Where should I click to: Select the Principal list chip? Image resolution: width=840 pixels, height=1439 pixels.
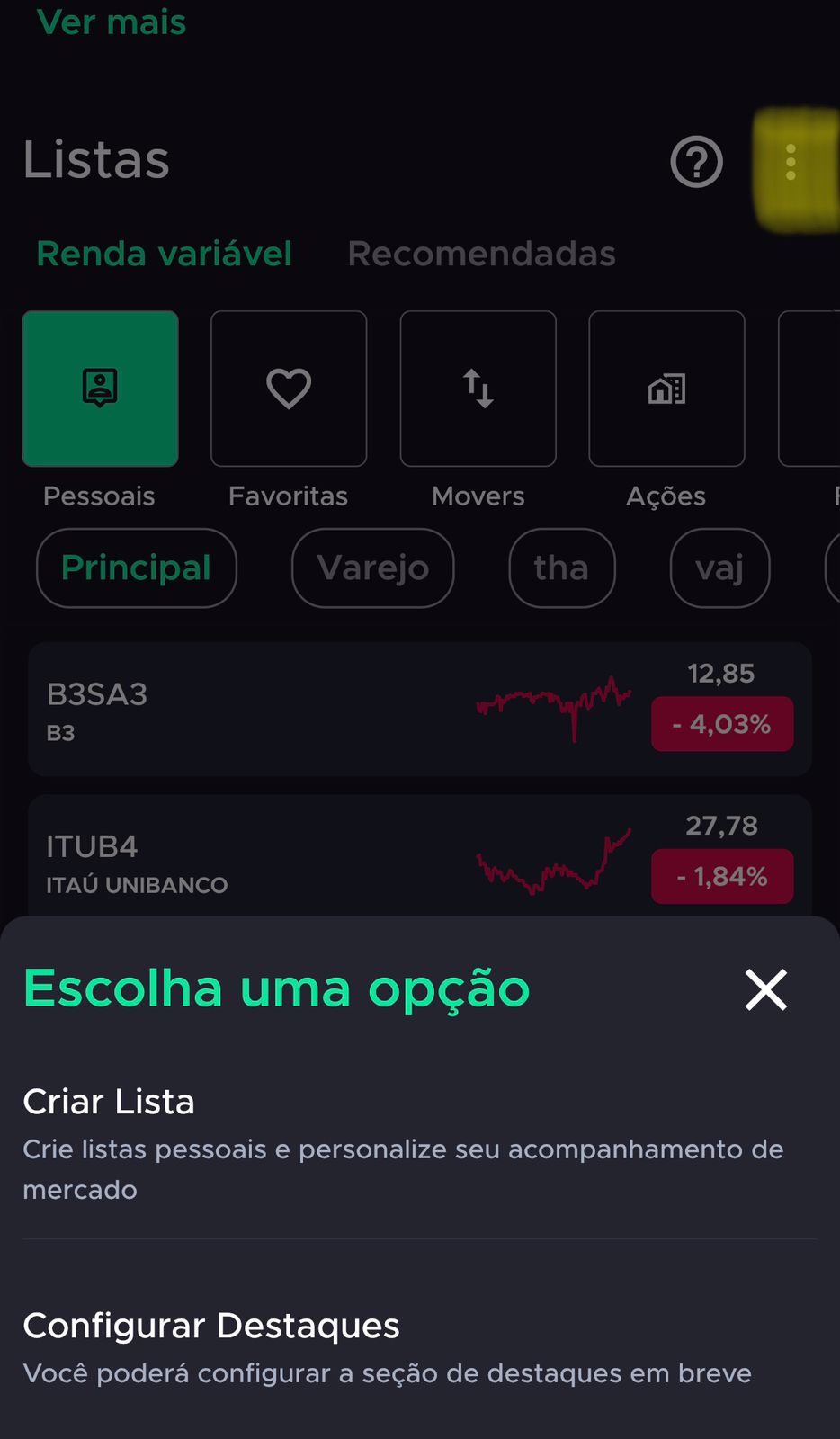[x=137, y=568]
